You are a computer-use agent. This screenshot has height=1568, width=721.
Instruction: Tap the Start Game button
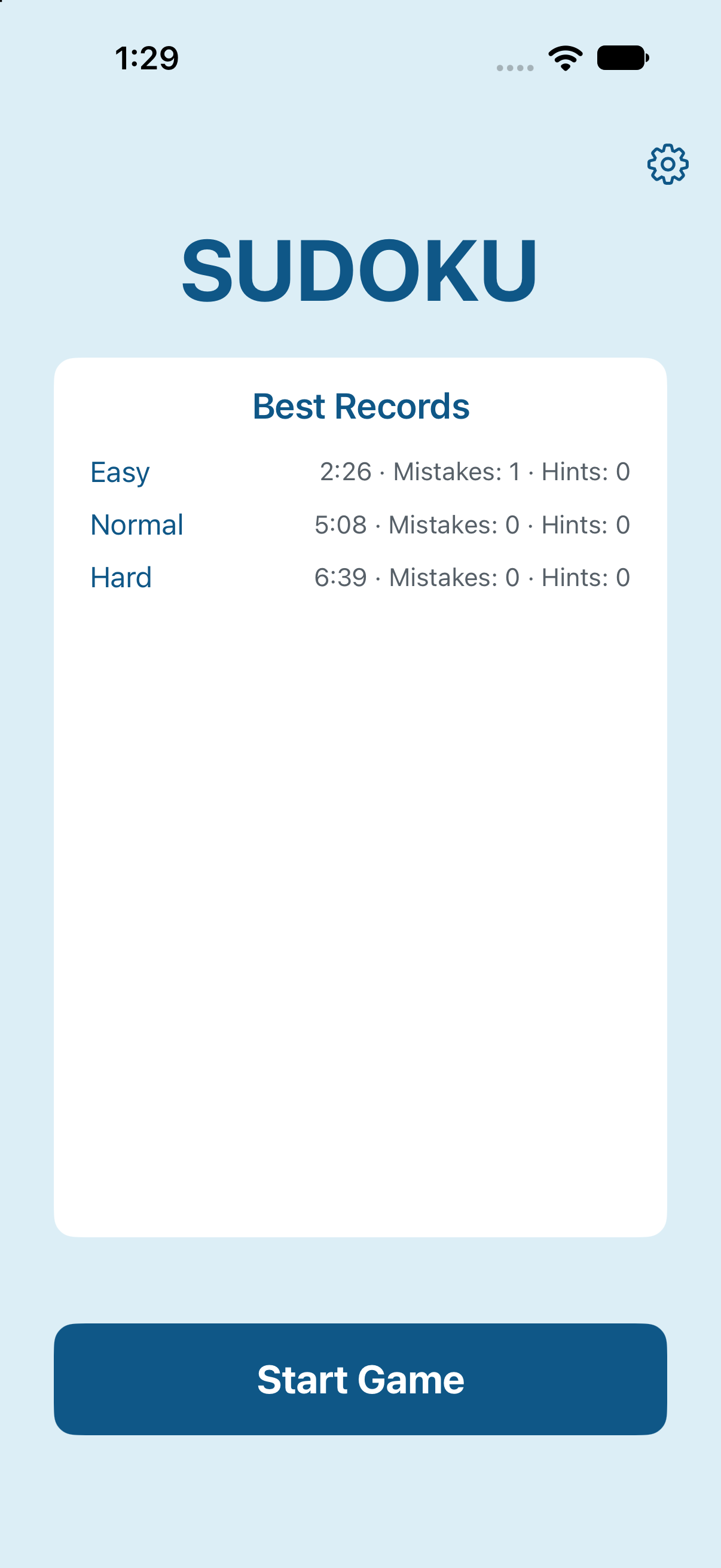click(360, 1379)
